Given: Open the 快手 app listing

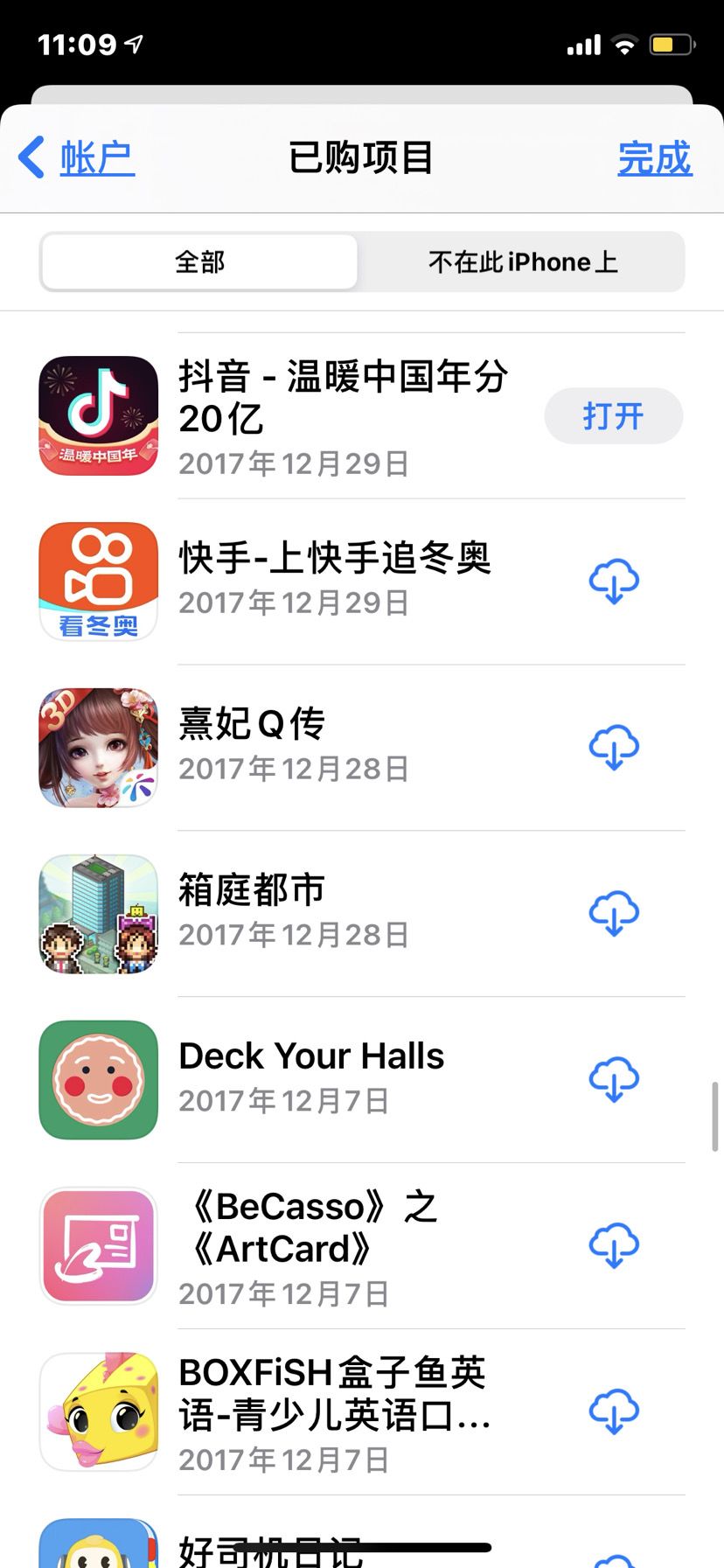Looking at the screenshot, I should (332, 579).
